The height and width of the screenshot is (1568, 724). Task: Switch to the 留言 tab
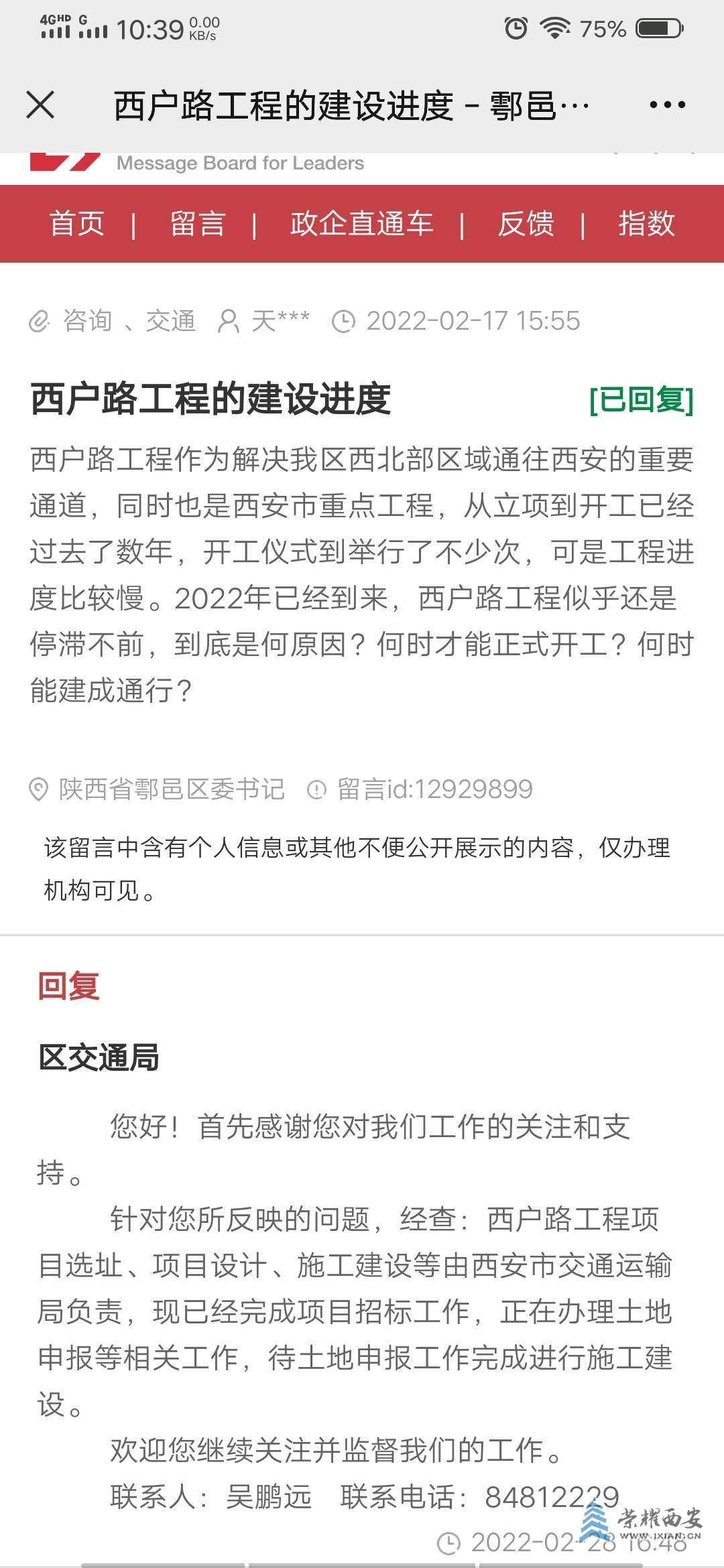point(197,224)
